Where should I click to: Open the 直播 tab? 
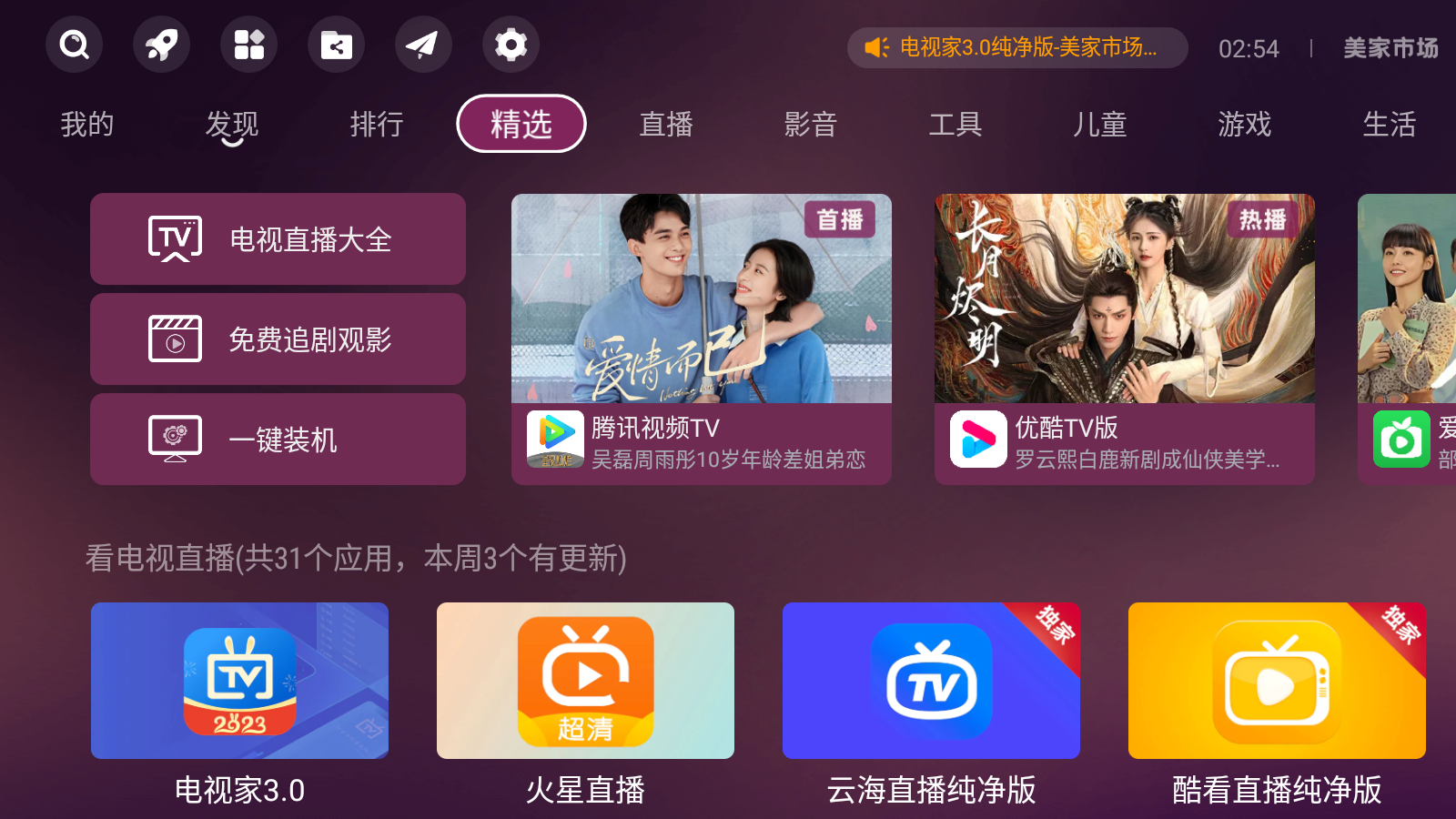click(x=666, y=124)
